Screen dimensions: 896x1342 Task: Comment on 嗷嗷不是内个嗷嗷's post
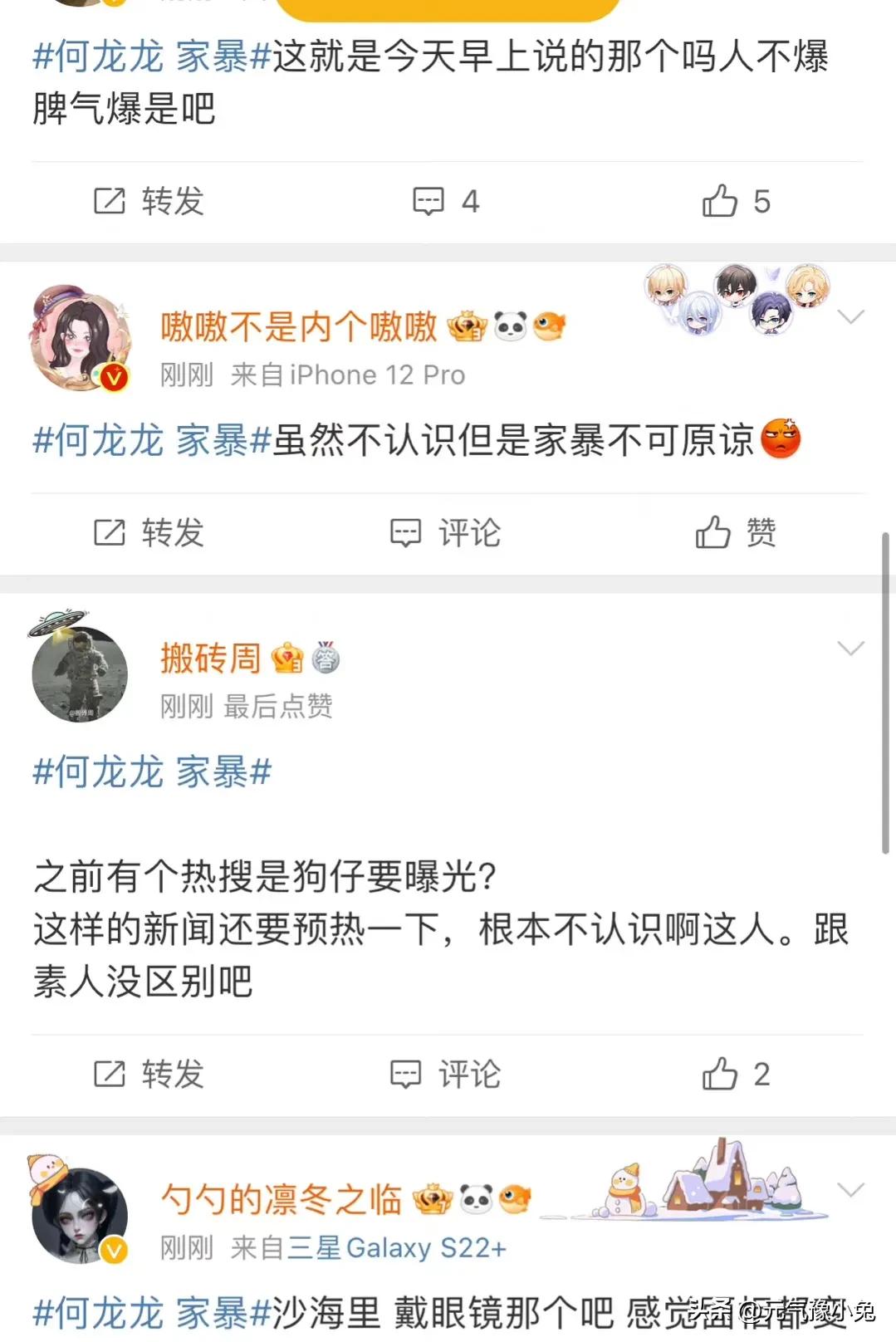tap(446, 532)
